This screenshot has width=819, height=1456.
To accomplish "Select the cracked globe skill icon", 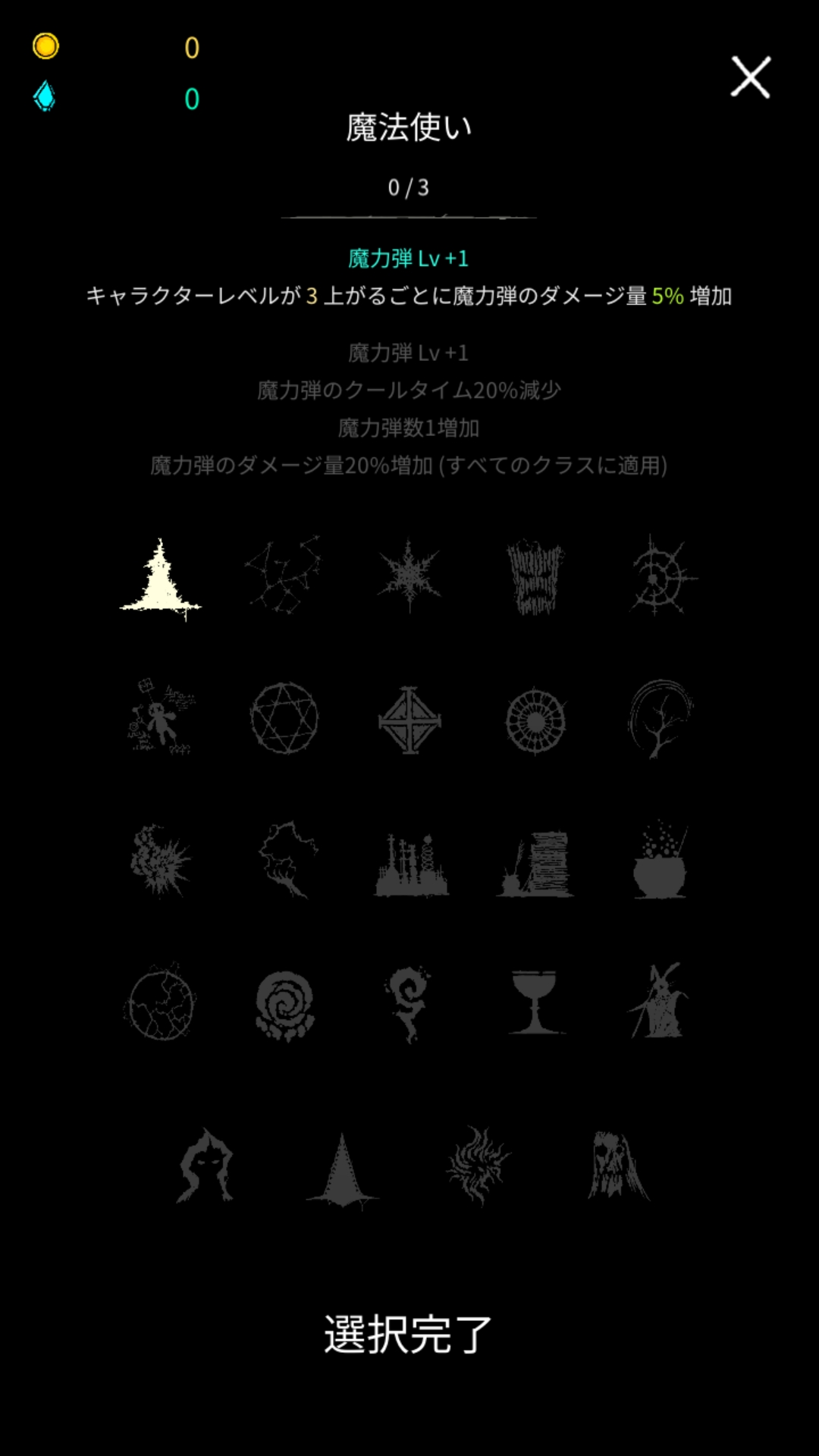I will click(x=160, y=1003).
